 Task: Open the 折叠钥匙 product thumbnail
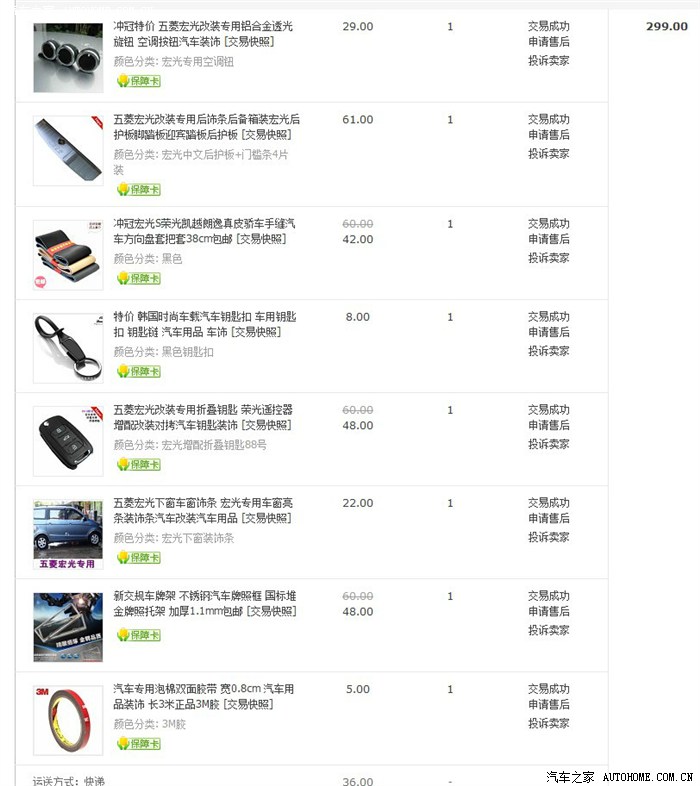(68, 442)
